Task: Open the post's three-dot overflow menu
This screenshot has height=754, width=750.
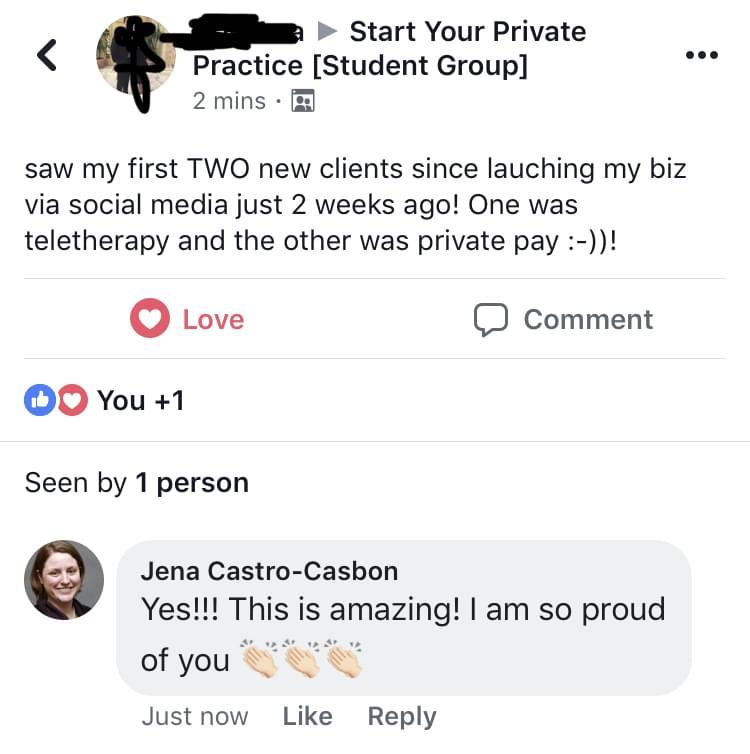Action: tap(701, 55)
